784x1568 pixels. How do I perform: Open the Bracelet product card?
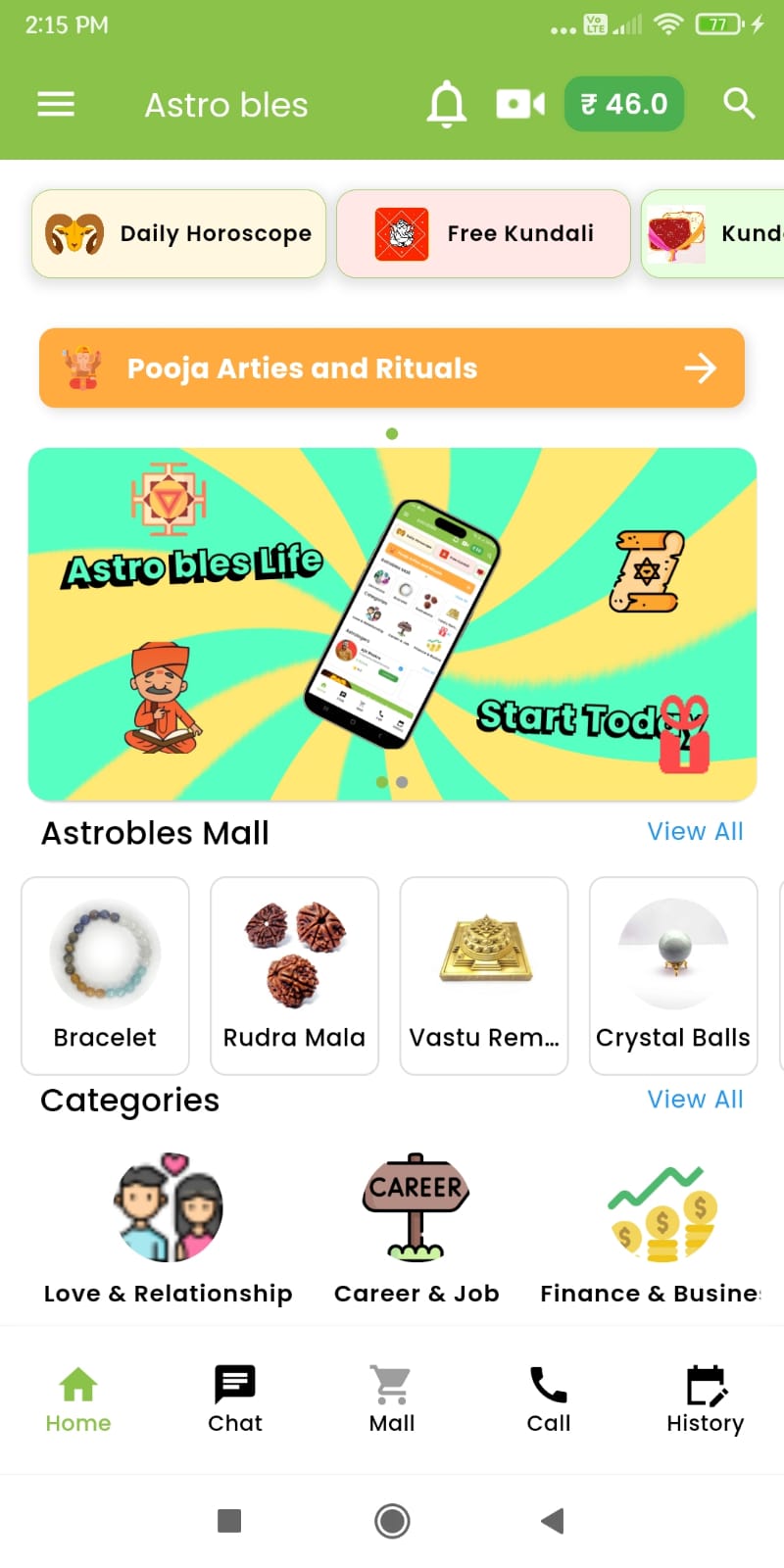105,975
